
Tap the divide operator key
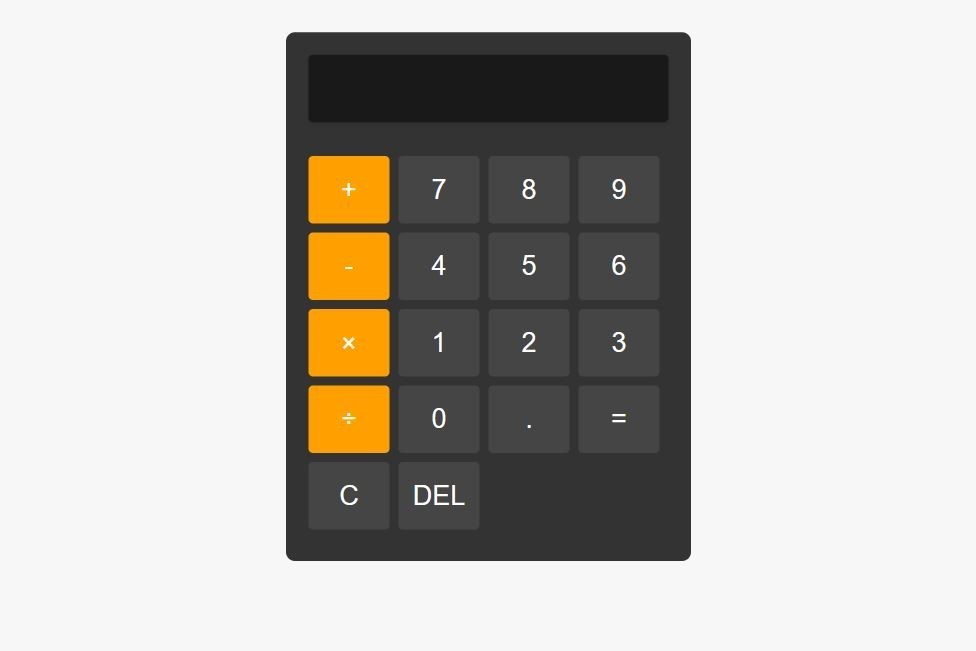(348, 419)
